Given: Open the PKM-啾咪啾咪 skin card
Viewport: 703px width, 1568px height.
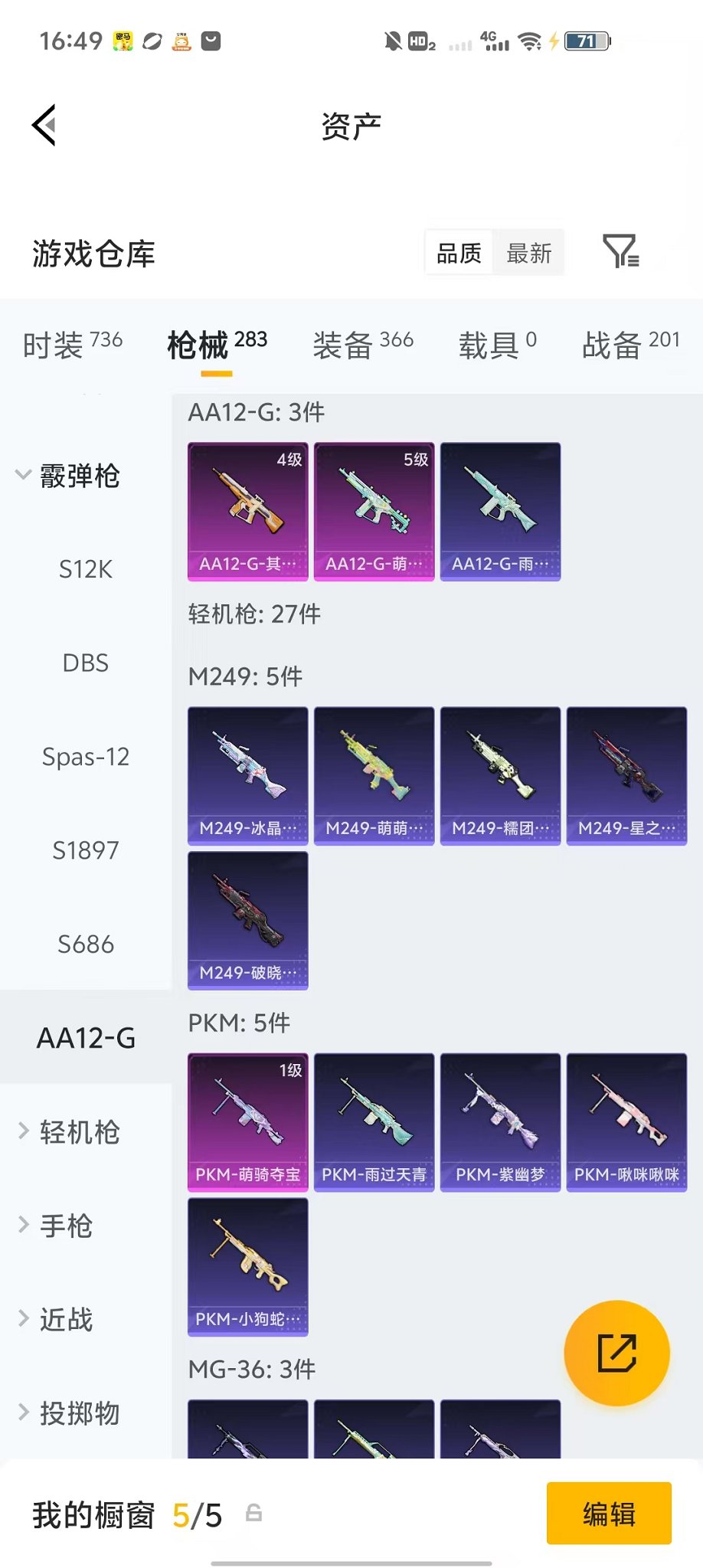Looking at the screenshot, I should coord(627,1122).
